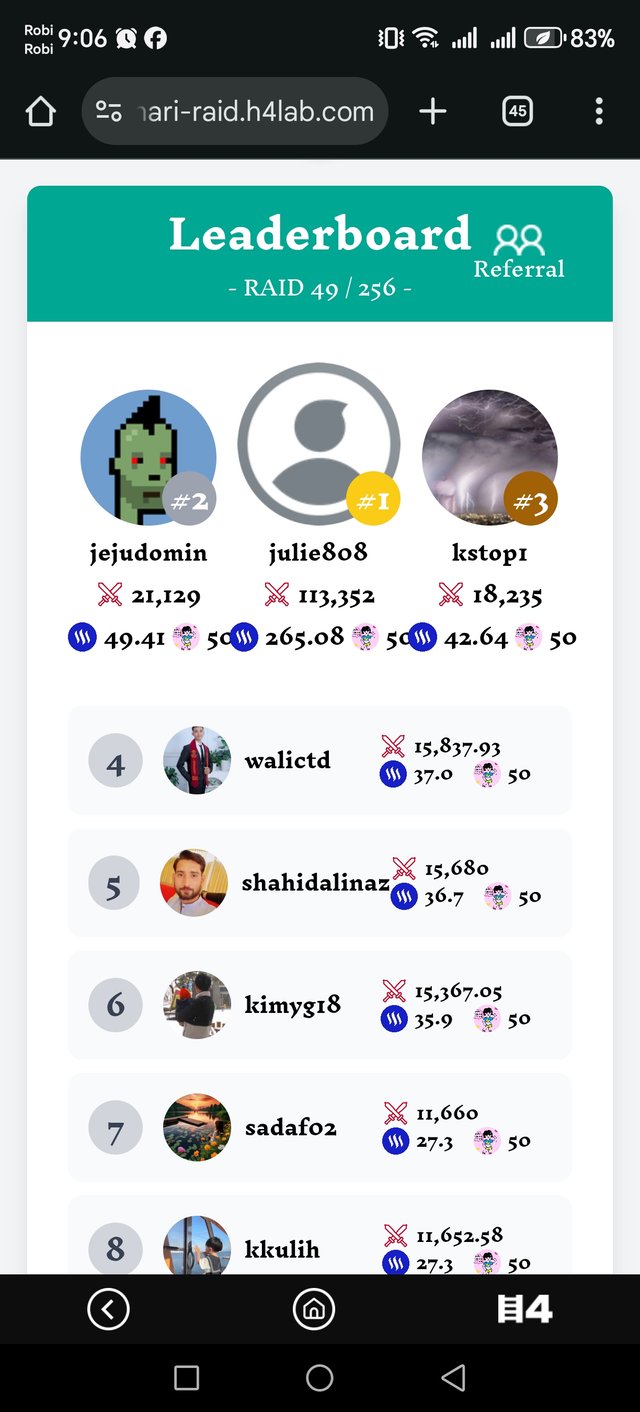View julie808's profile avatar

tap(318, 444)
